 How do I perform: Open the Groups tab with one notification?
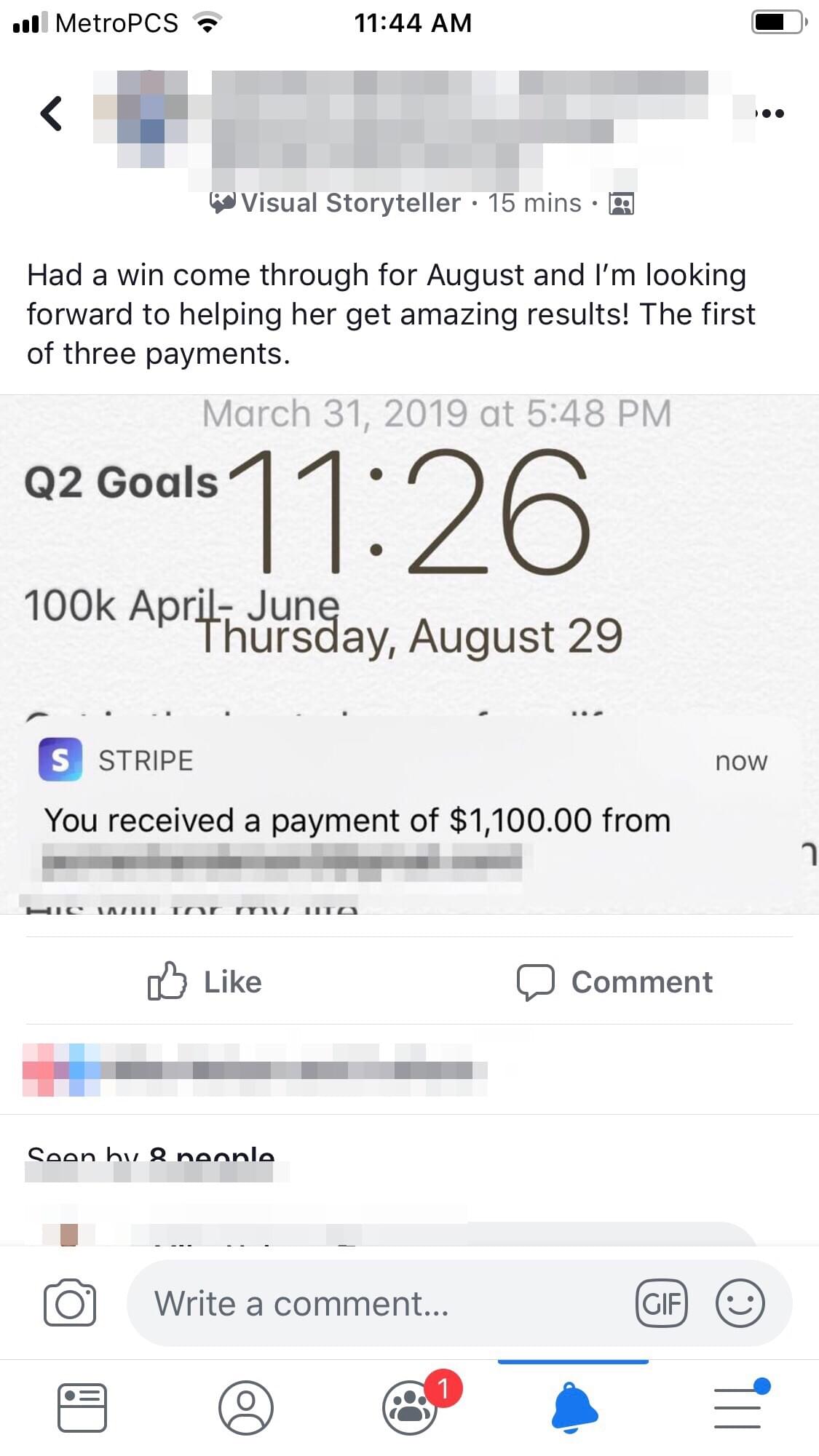[411, 1407]
